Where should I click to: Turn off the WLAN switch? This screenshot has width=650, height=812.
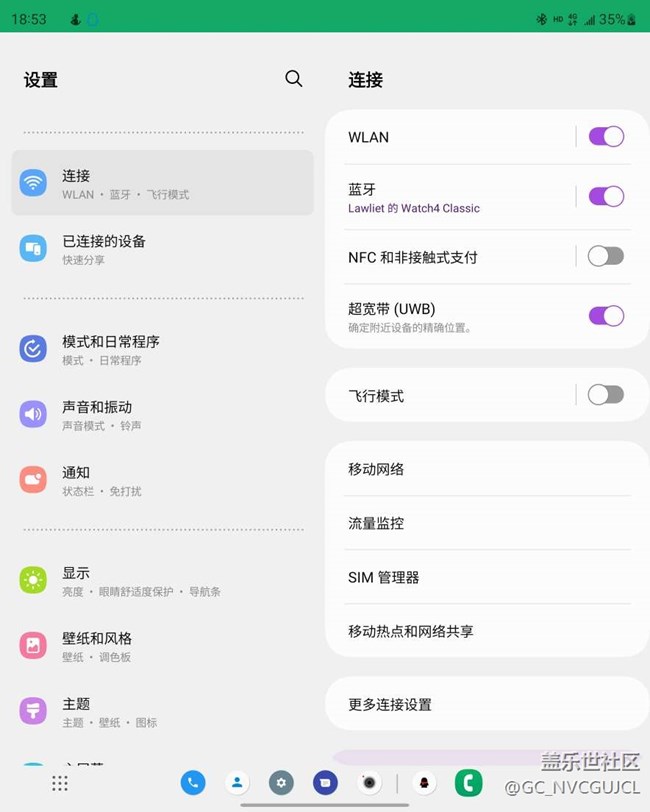coord(606,137)
